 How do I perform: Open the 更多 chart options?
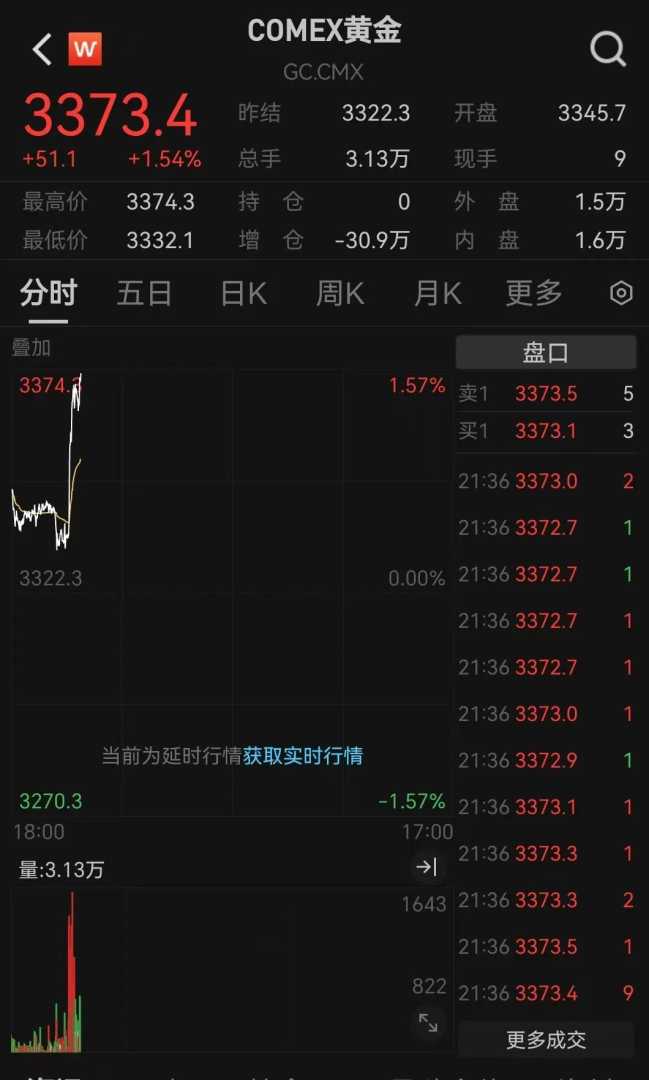click(x=534, y=293)
